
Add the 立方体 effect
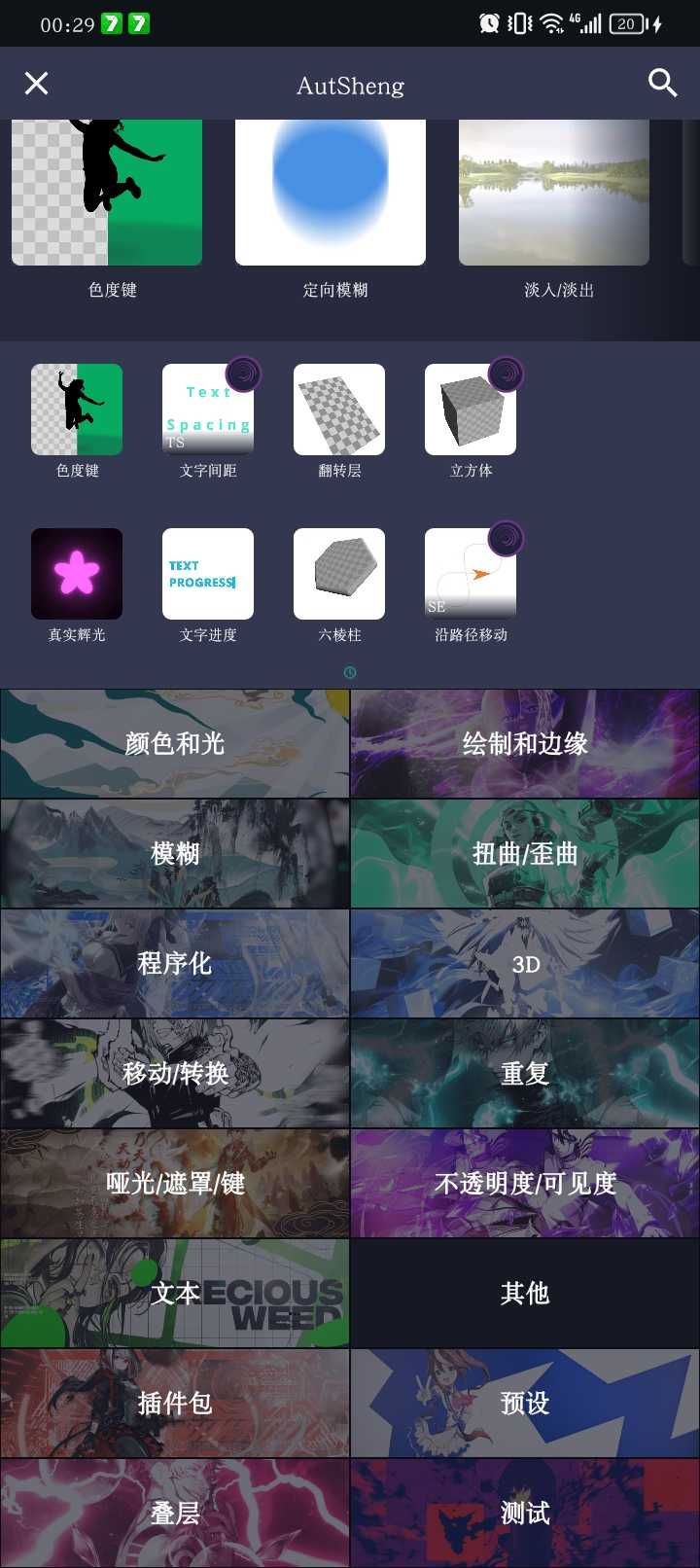[x=471, y=410]
